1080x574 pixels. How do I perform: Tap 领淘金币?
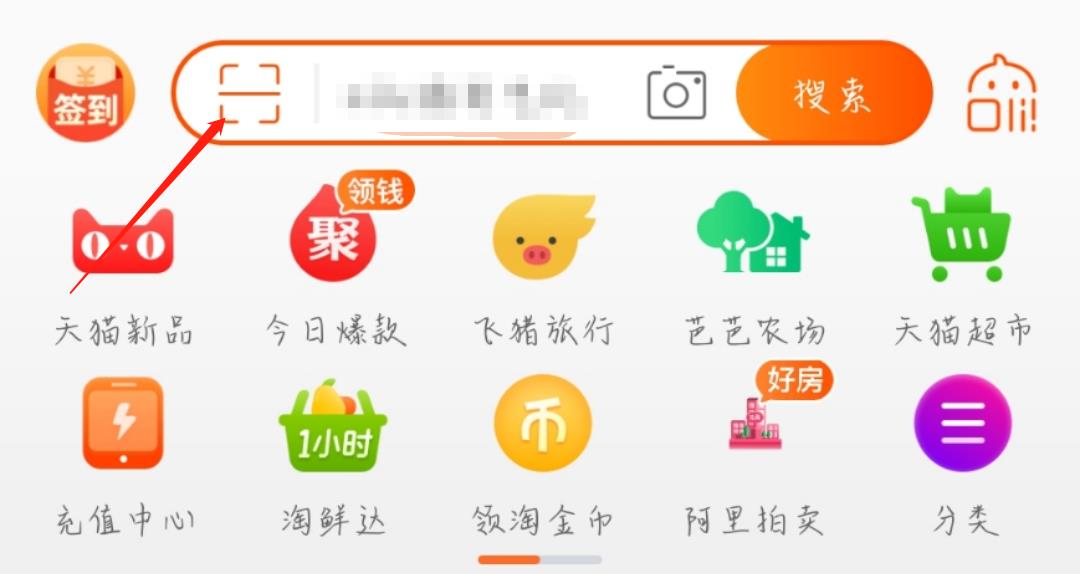click(x=543, y=424)
